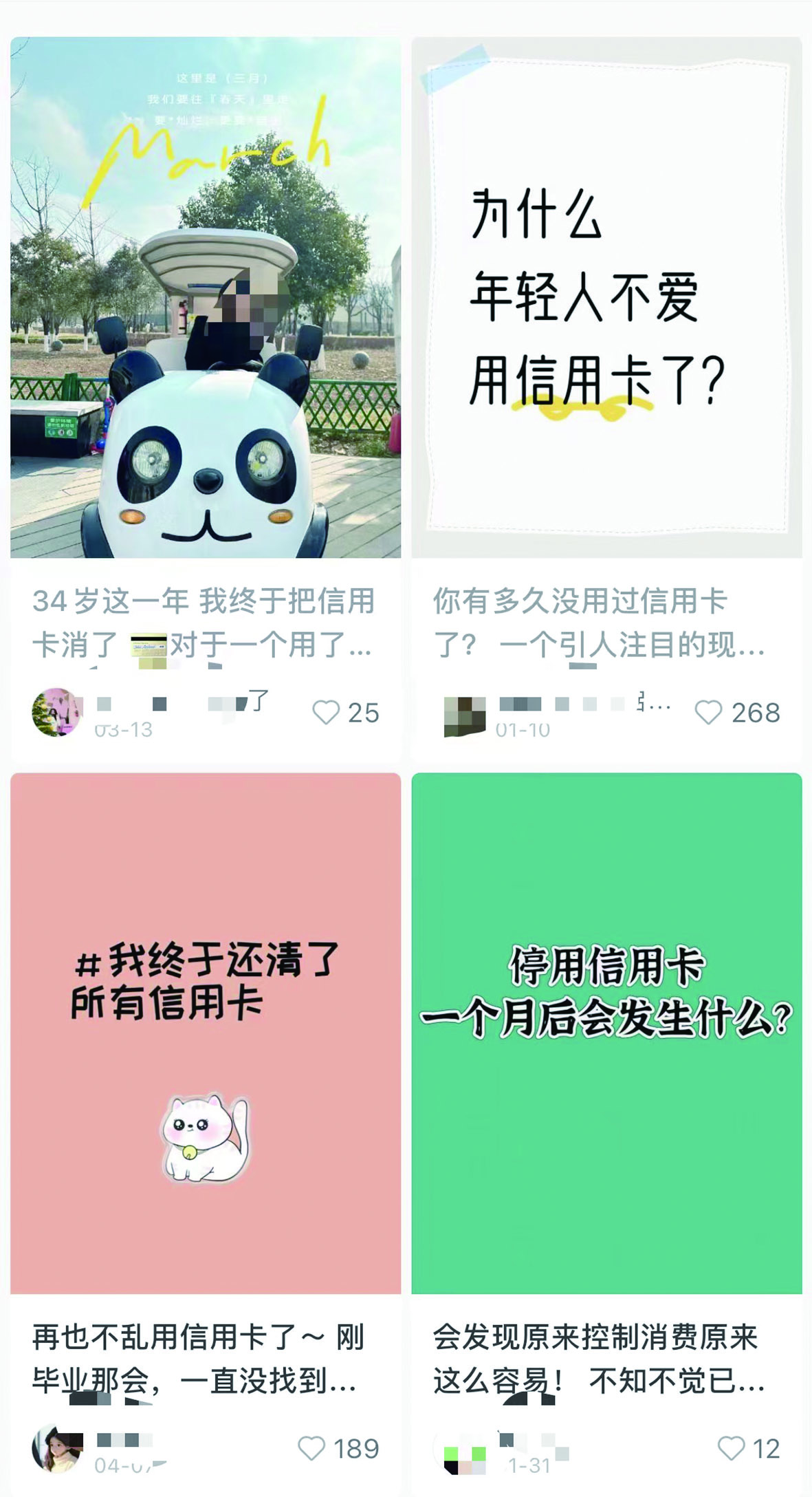Like the post titled 34岁这一年
This screenshot has width=812, height=1497.
[x=326, y=713]
